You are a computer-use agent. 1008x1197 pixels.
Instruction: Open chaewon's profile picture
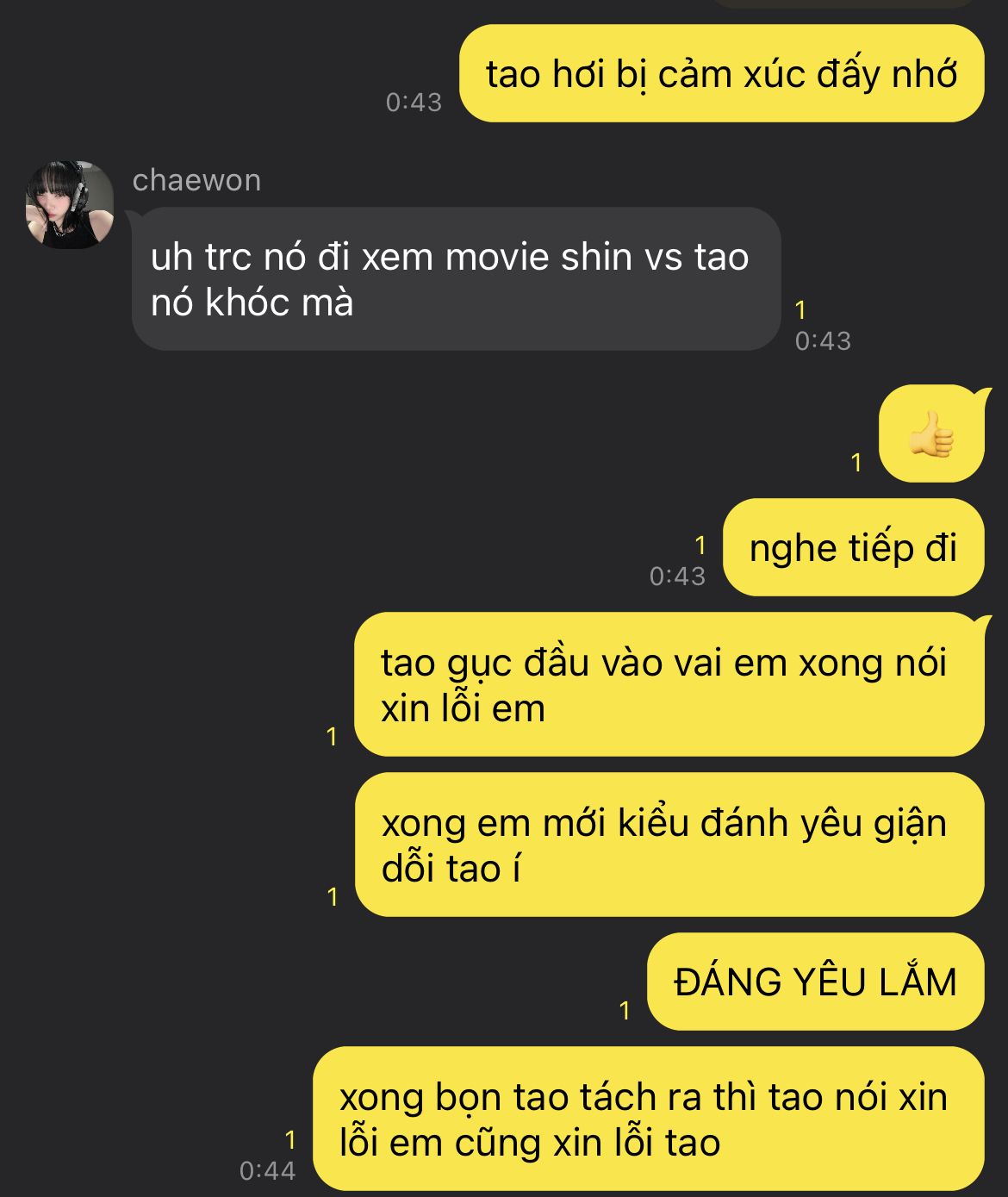coord(70,204)
